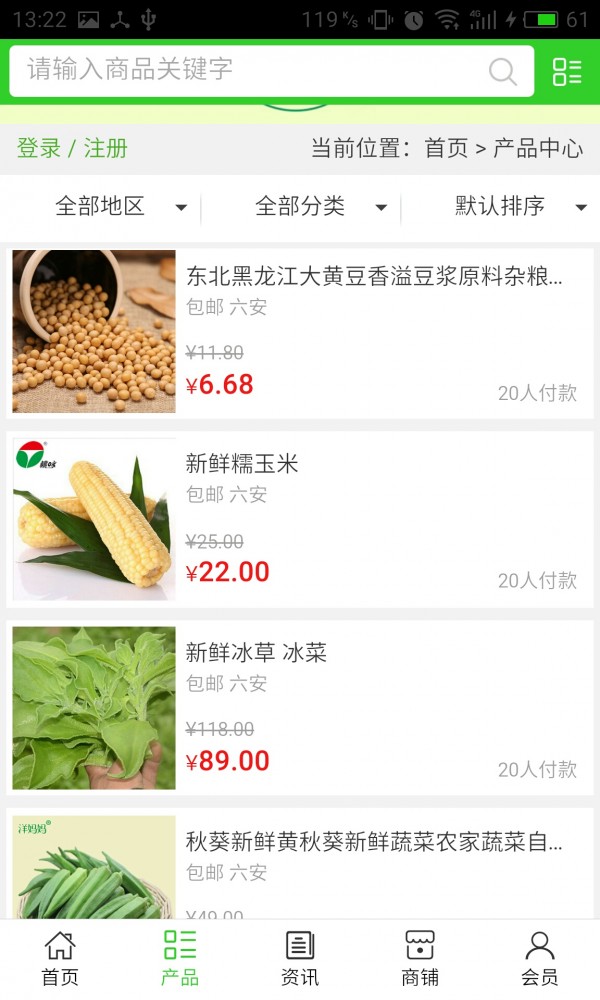Go to the 商铺 shops tab
This screenshot has width=600, height=1000.
tap(420, 958)
